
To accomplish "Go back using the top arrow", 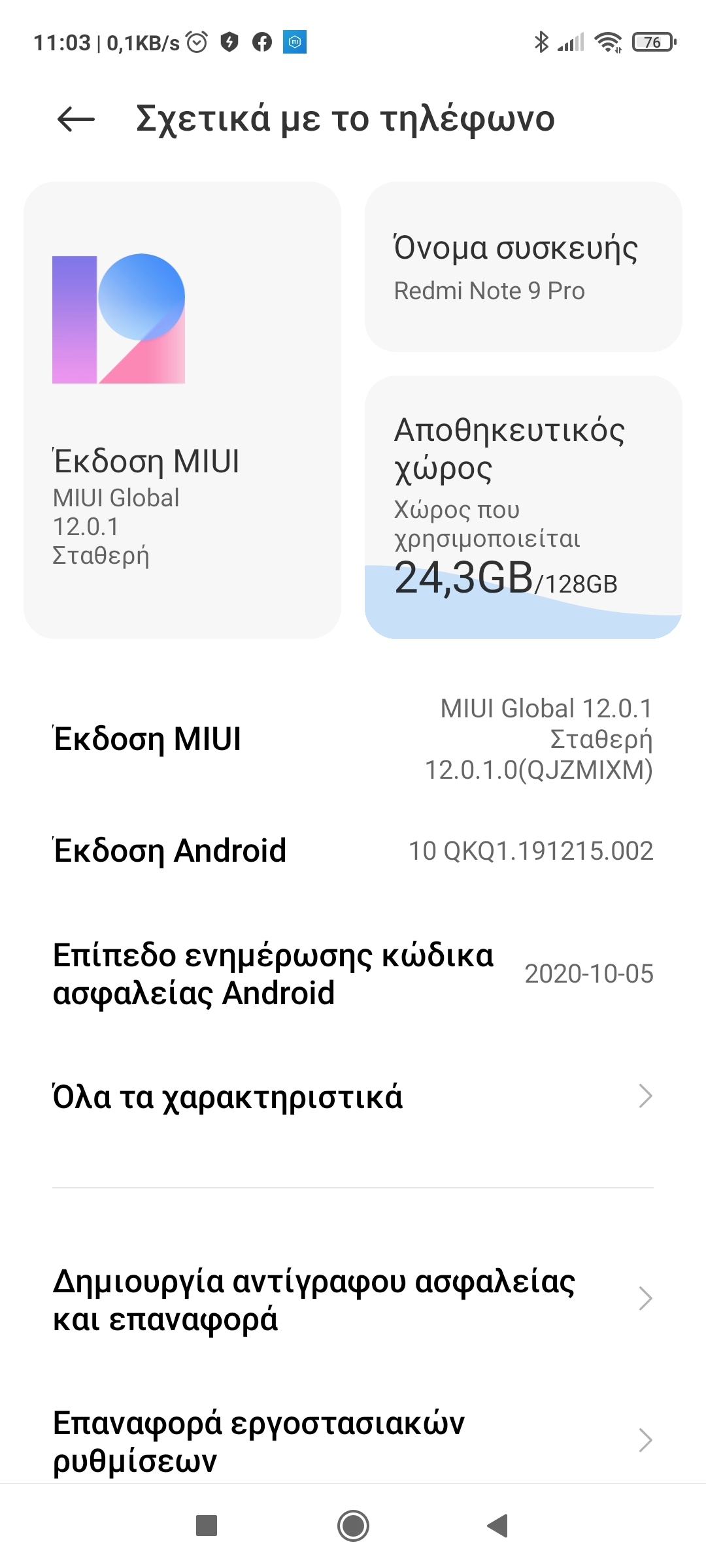I will tap(76, 119).
